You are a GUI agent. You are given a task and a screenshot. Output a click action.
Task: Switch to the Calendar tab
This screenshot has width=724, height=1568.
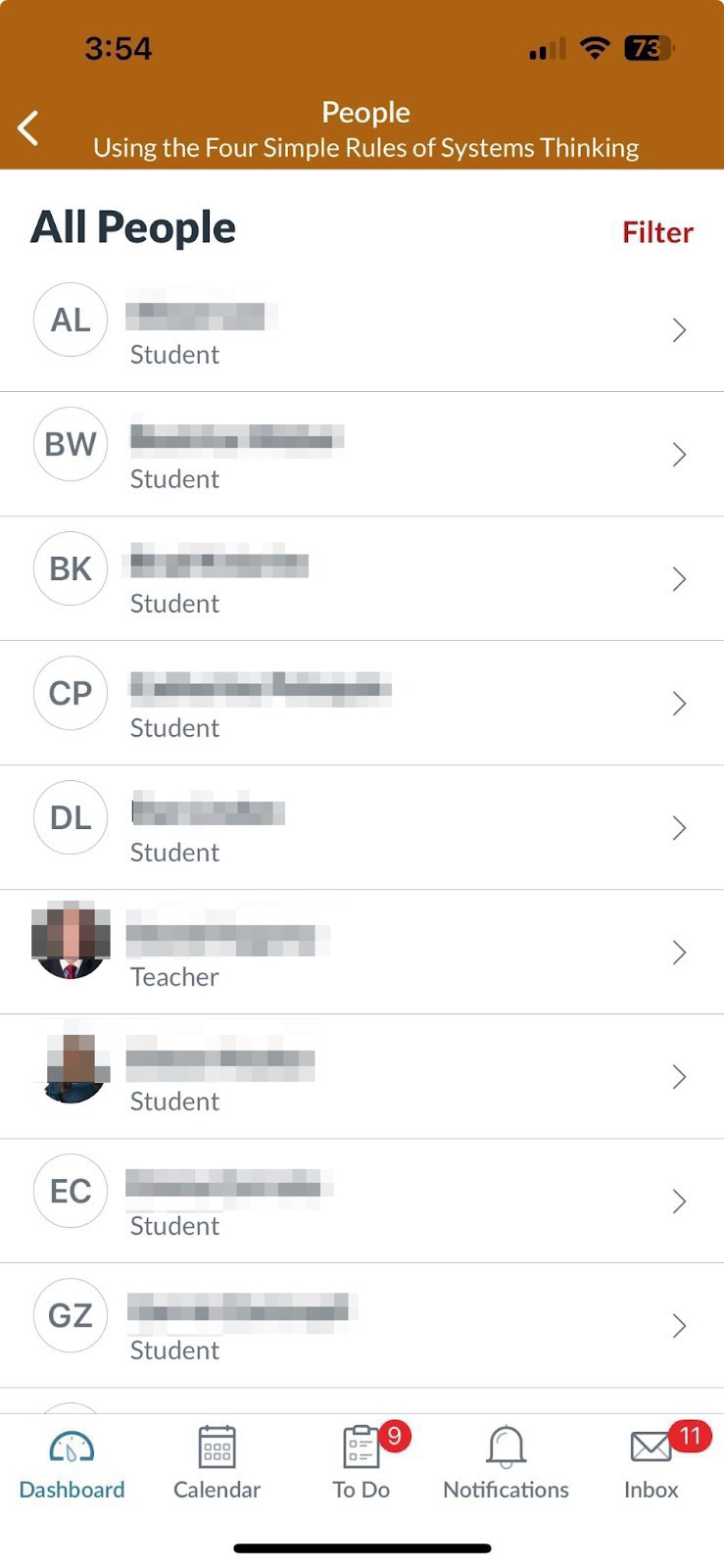click(217, 1464)
